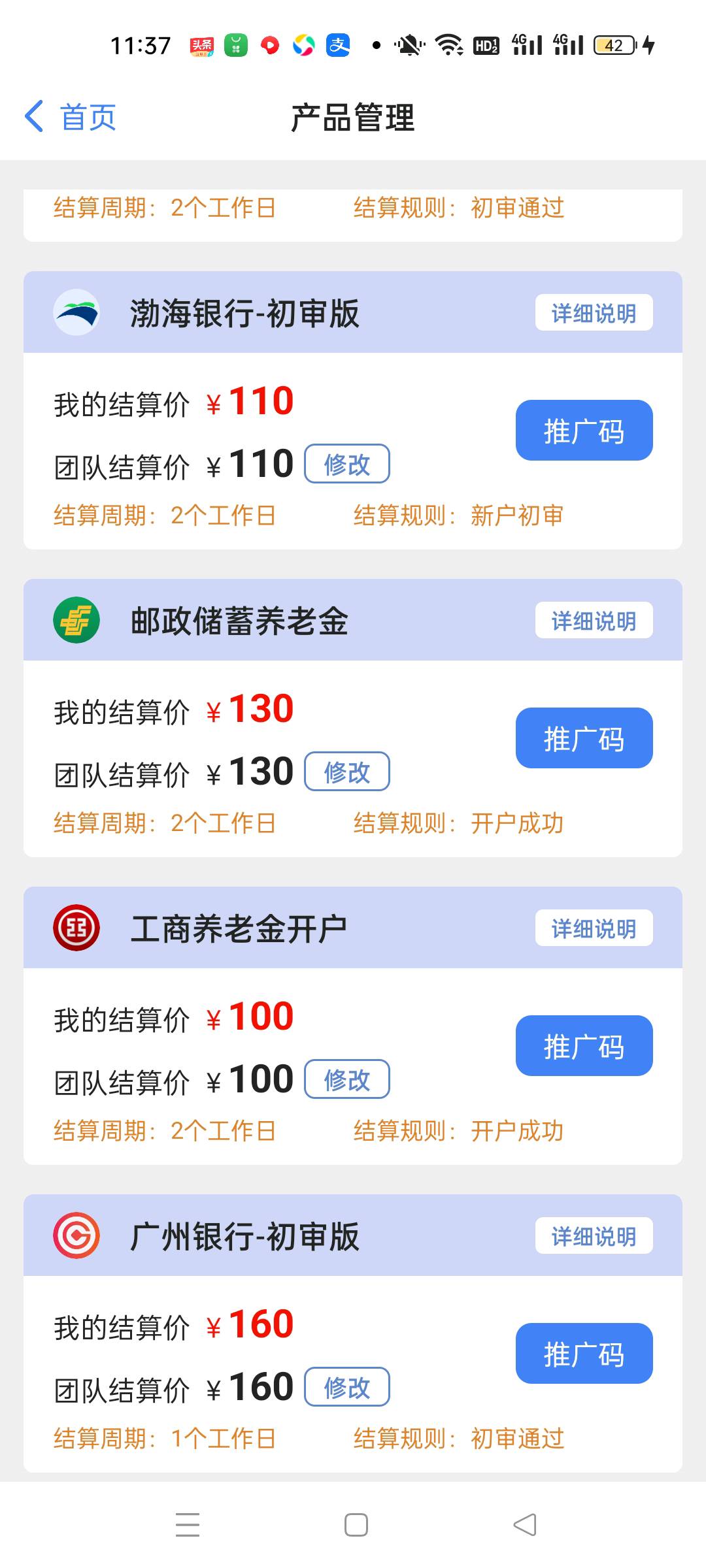Modify team price for 工商养老金开户
This screenshot has width=706, height=1568.
[x=347, y=1080]
